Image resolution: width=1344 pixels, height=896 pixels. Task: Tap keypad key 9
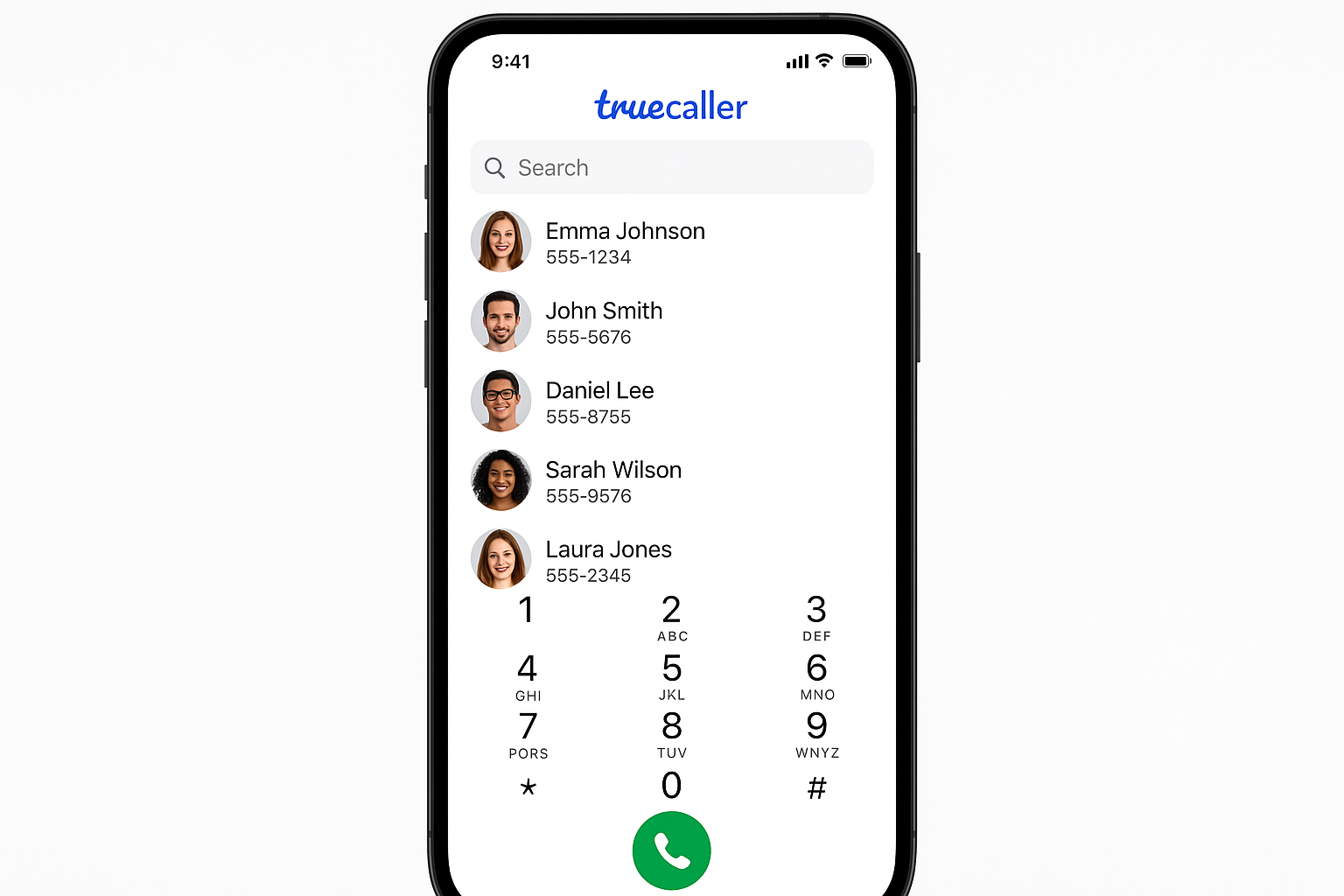[x=816, y=734]
